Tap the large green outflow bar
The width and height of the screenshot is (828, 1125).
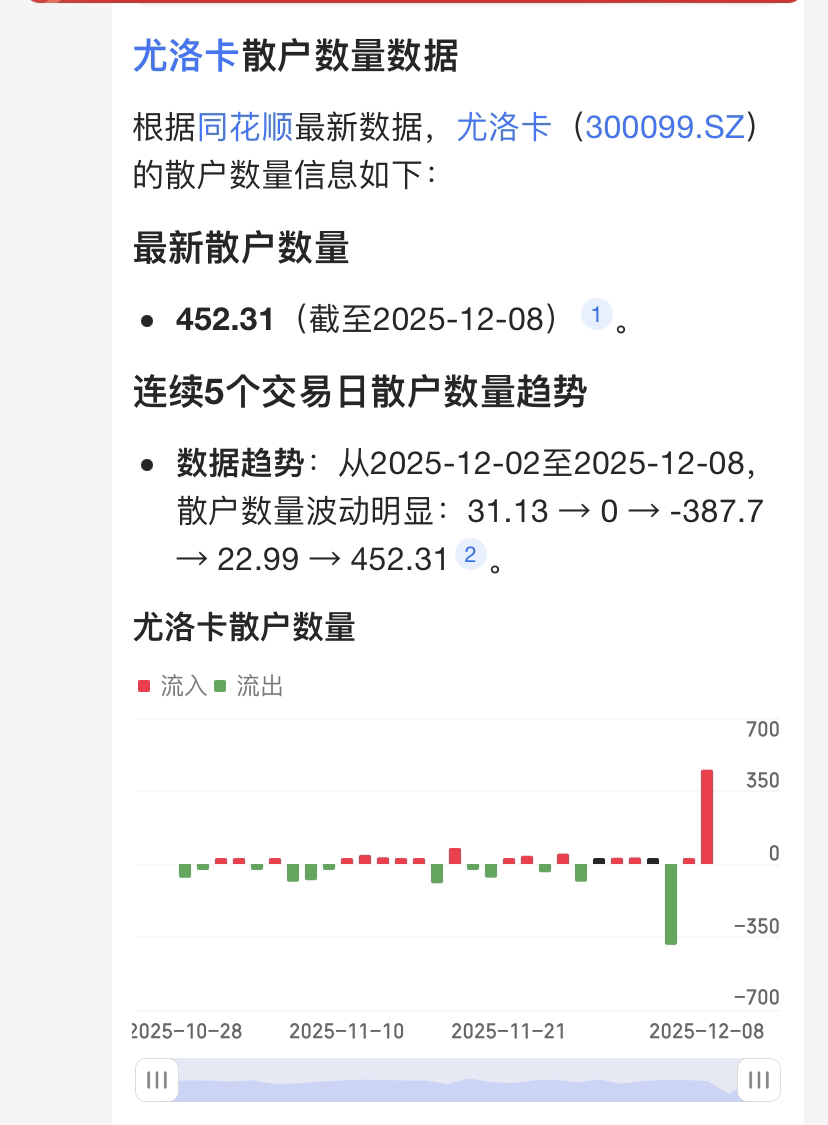pos(671,904)
